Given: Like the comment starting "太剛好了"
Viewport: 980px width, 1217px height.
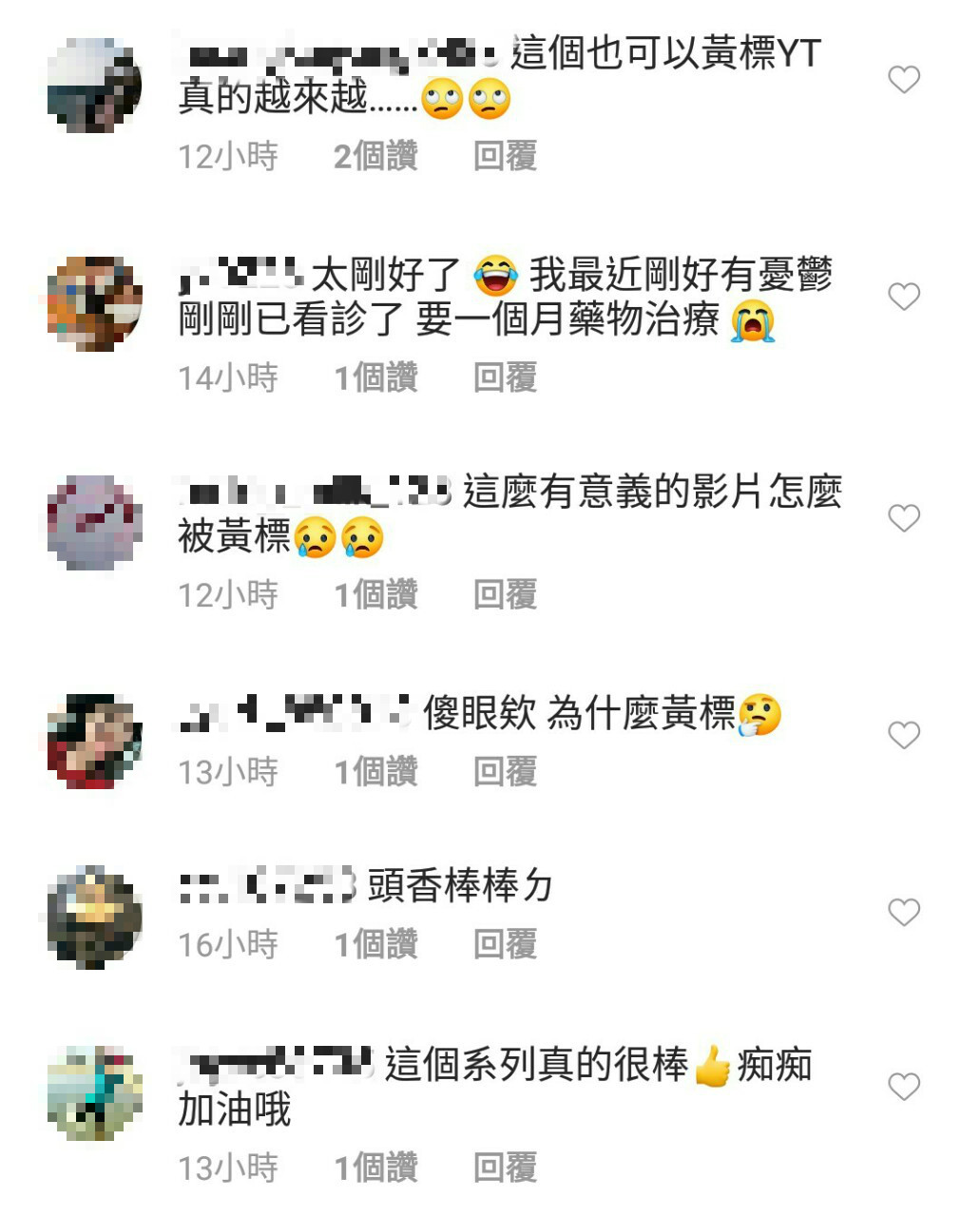Looking at the screenshot, I should point(903,298).
